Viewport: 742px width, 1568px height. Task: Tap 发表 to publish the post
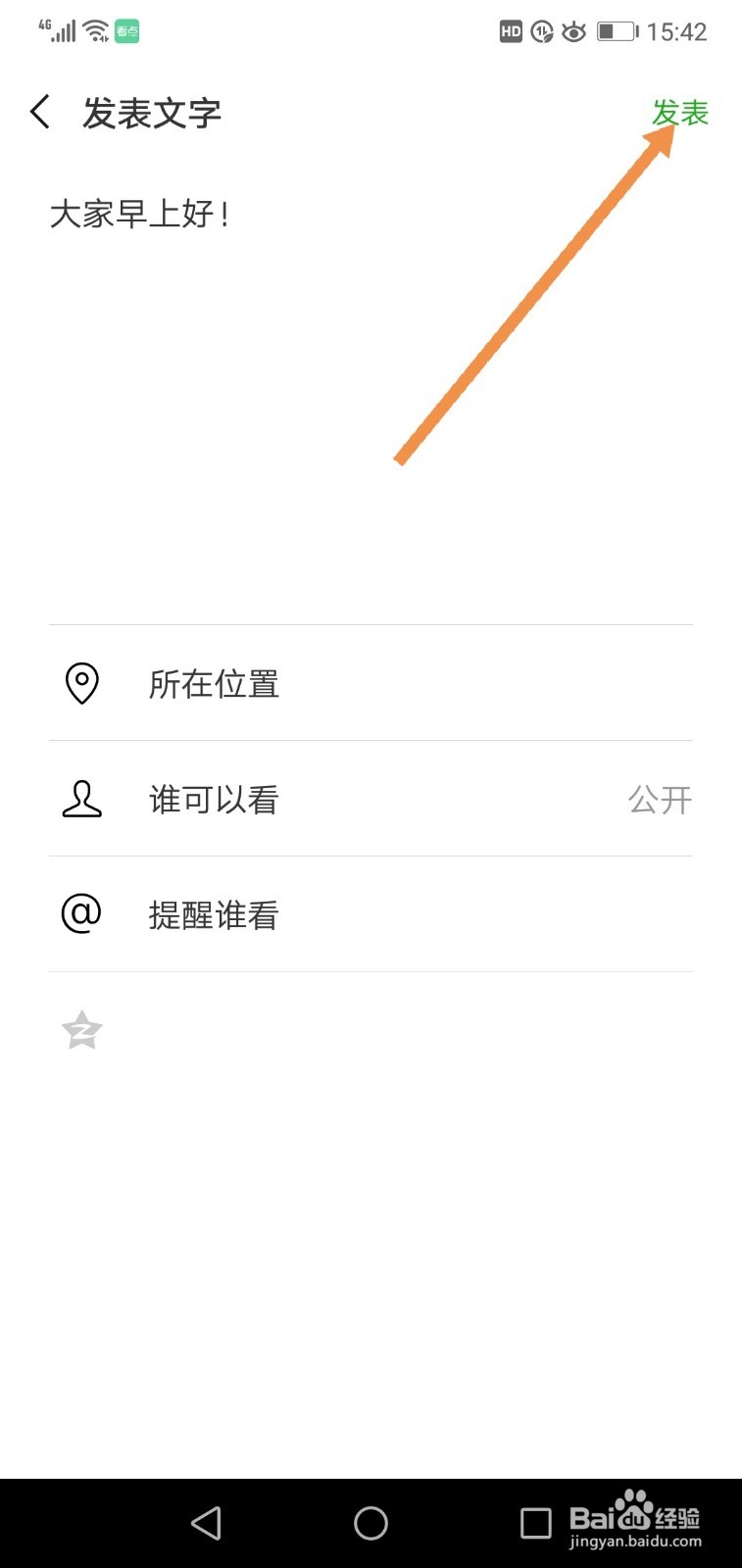click(x=680, y=113)
